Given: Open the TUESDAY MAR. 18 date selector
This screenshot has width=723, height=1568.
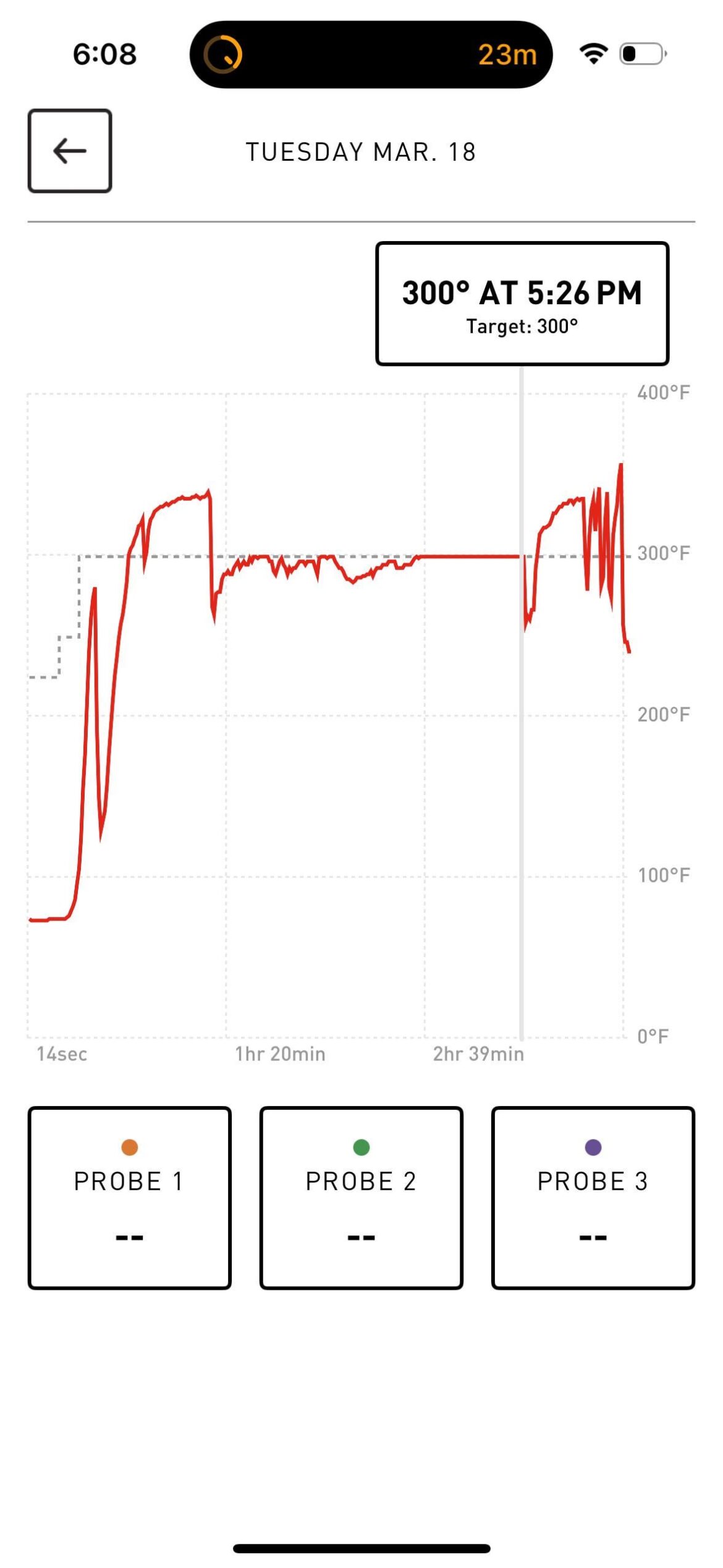Looking at the screenshot, I should click(x=361, y=150).
